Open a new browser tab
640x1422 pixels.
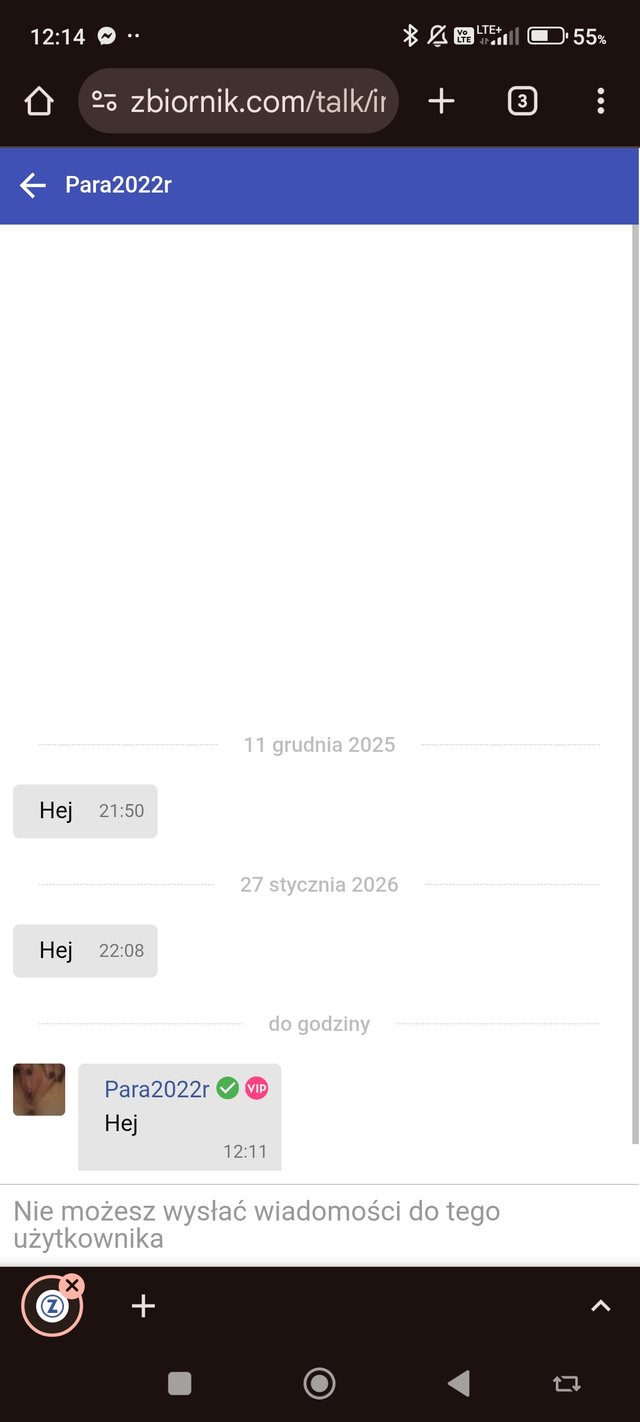click(441, 101)
